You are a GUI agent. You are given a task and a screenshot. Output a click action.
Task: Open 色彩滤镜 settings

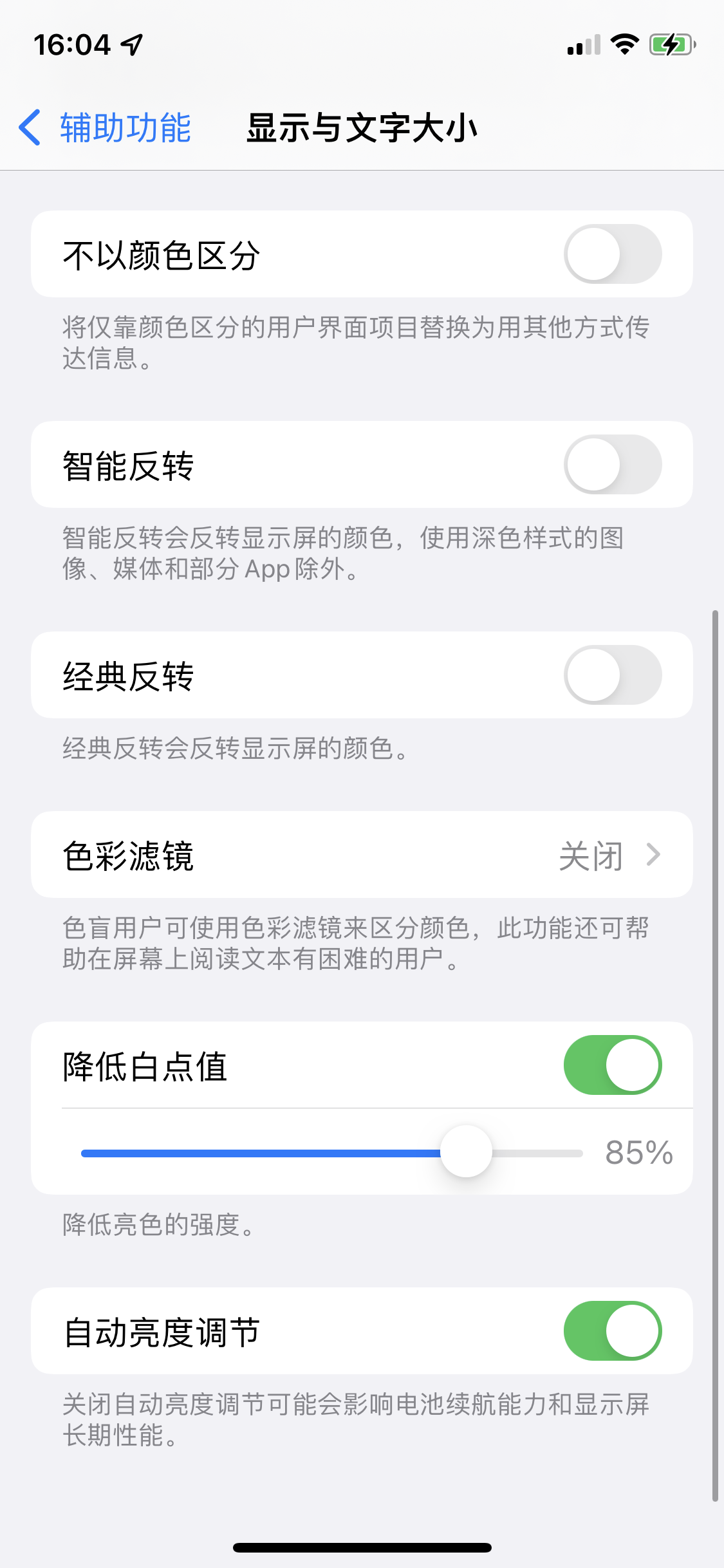[362, 855]
